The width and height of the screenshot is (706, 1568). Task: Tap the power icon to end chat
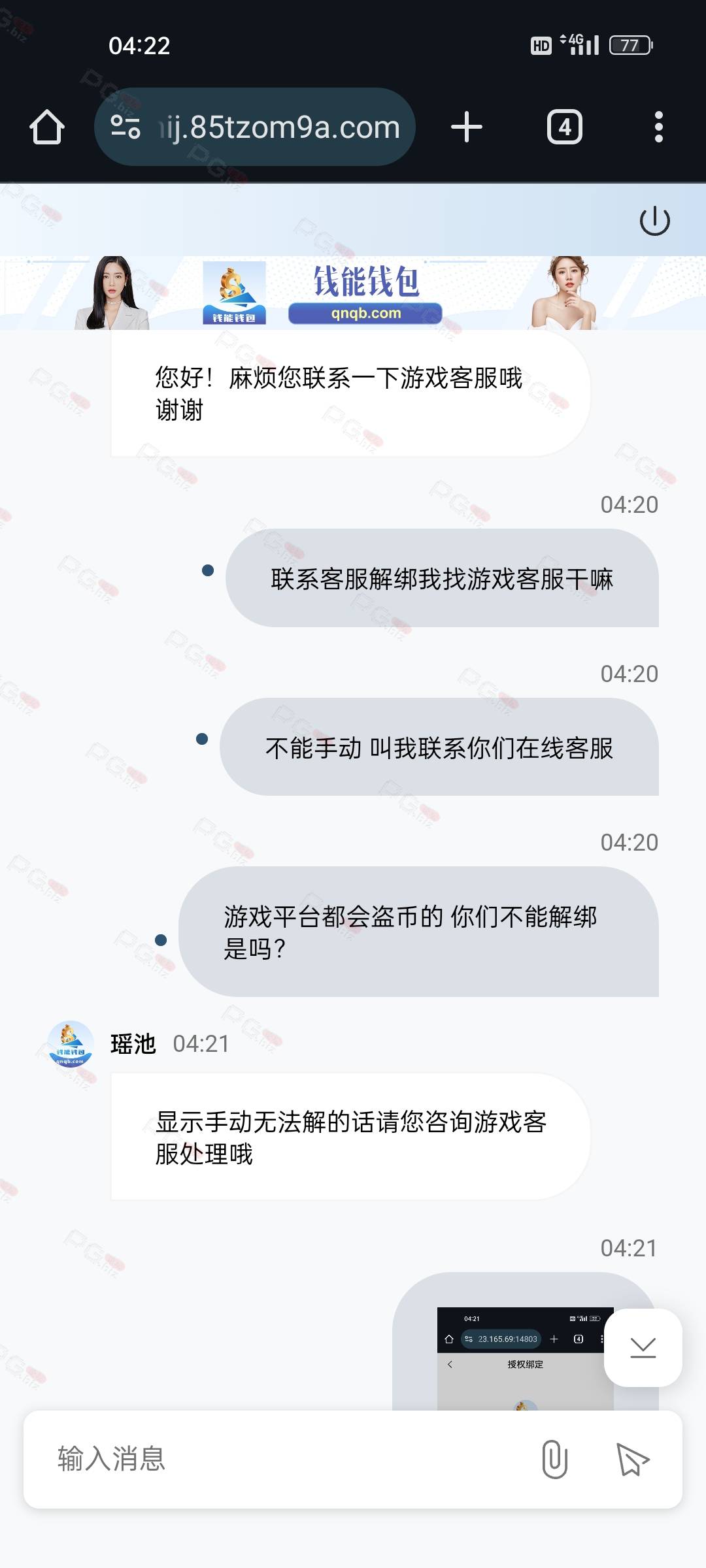pyautogui.click(x=654, y=221)
